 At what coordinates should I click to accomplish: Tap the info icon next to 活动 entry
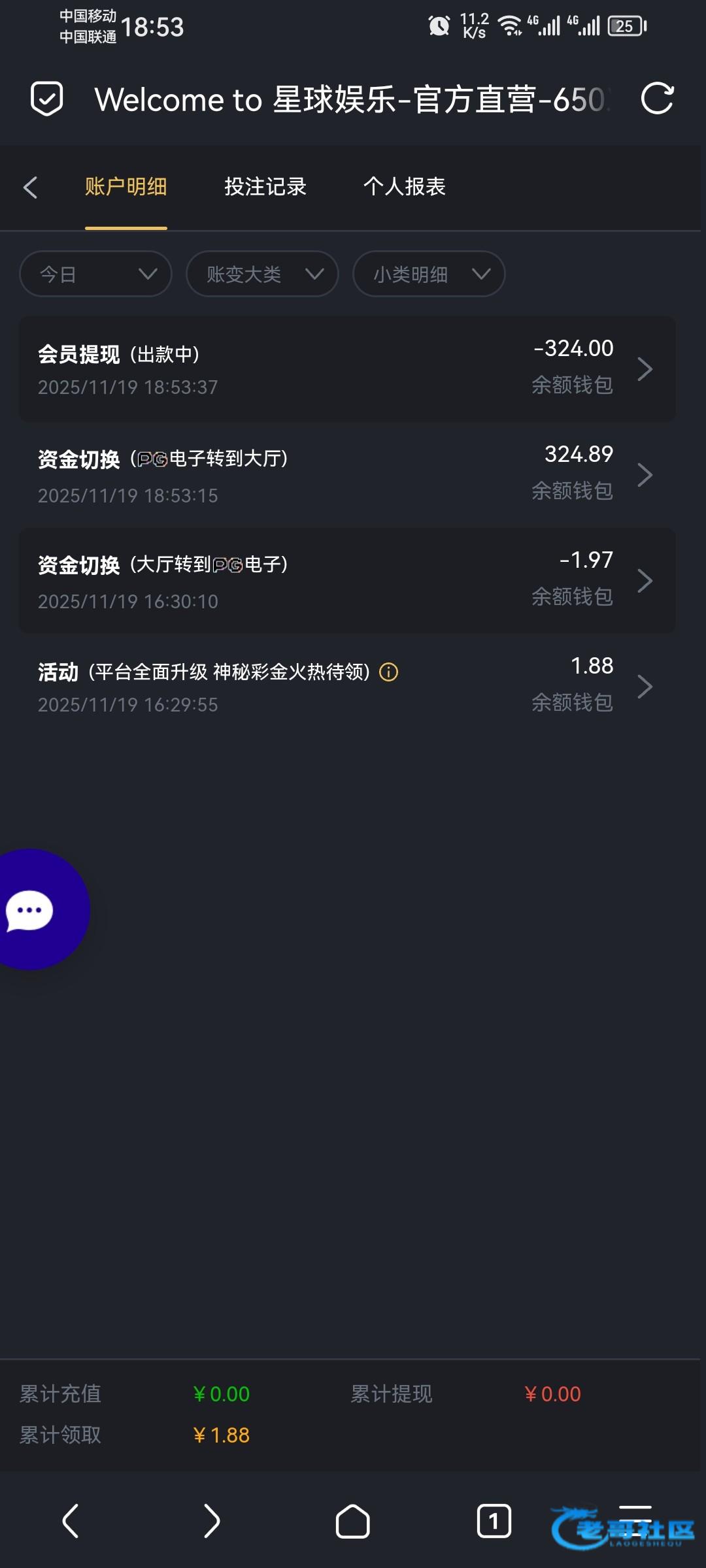point(388,672)
